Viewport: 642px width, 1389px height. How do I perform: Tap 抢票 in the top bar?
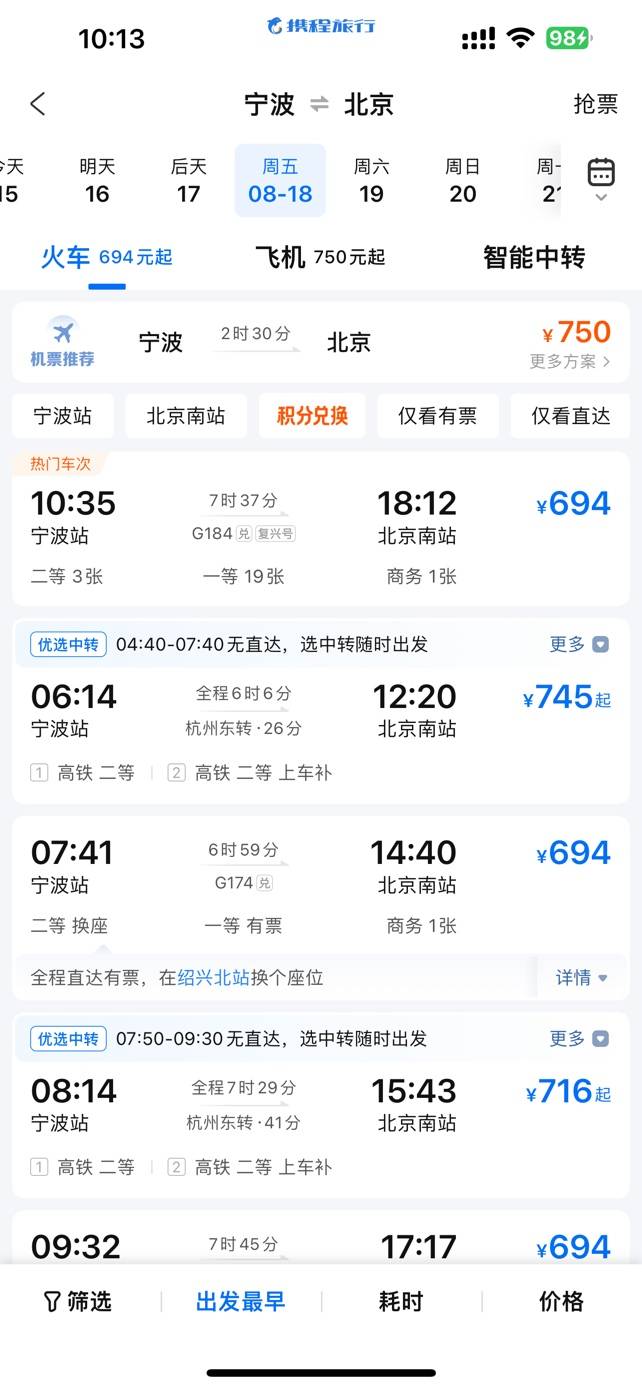[595, 104]
